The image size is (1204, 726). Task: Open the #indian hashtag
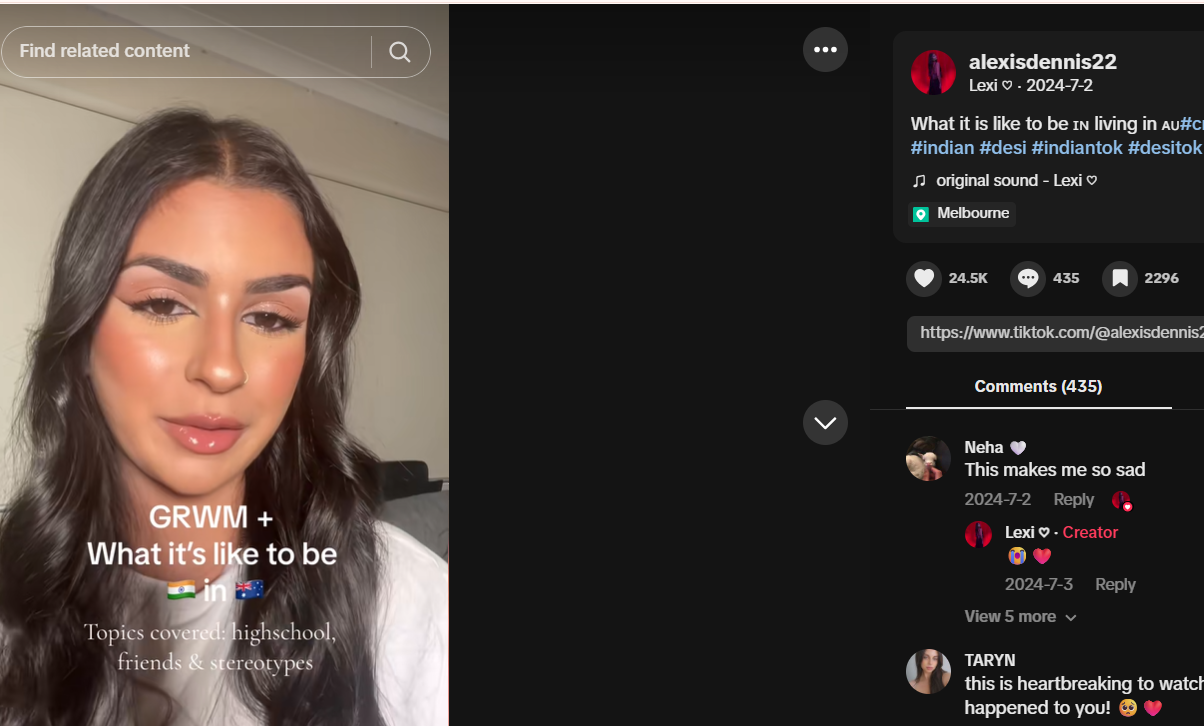tap(942, 148)
